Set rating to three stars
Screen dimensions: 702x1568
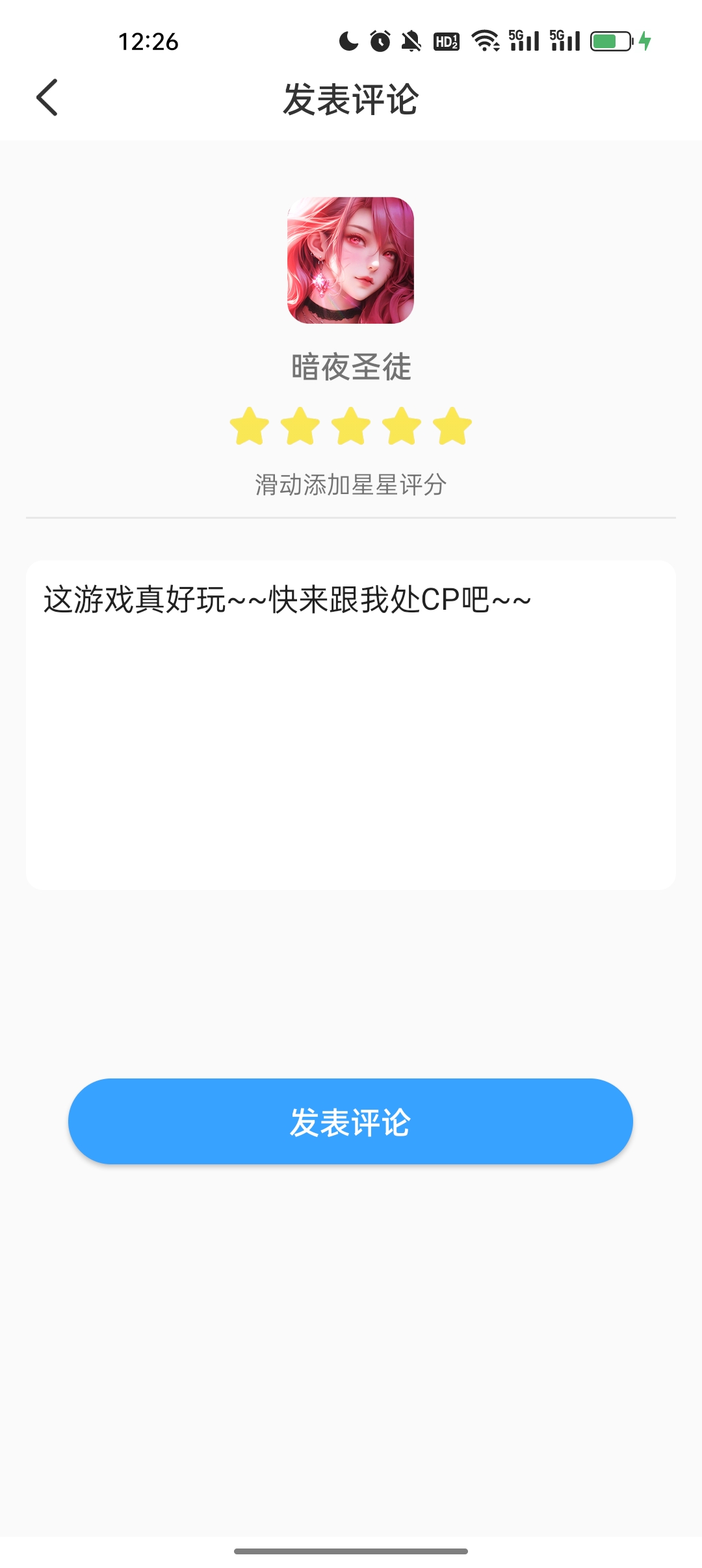pos(351,426)
